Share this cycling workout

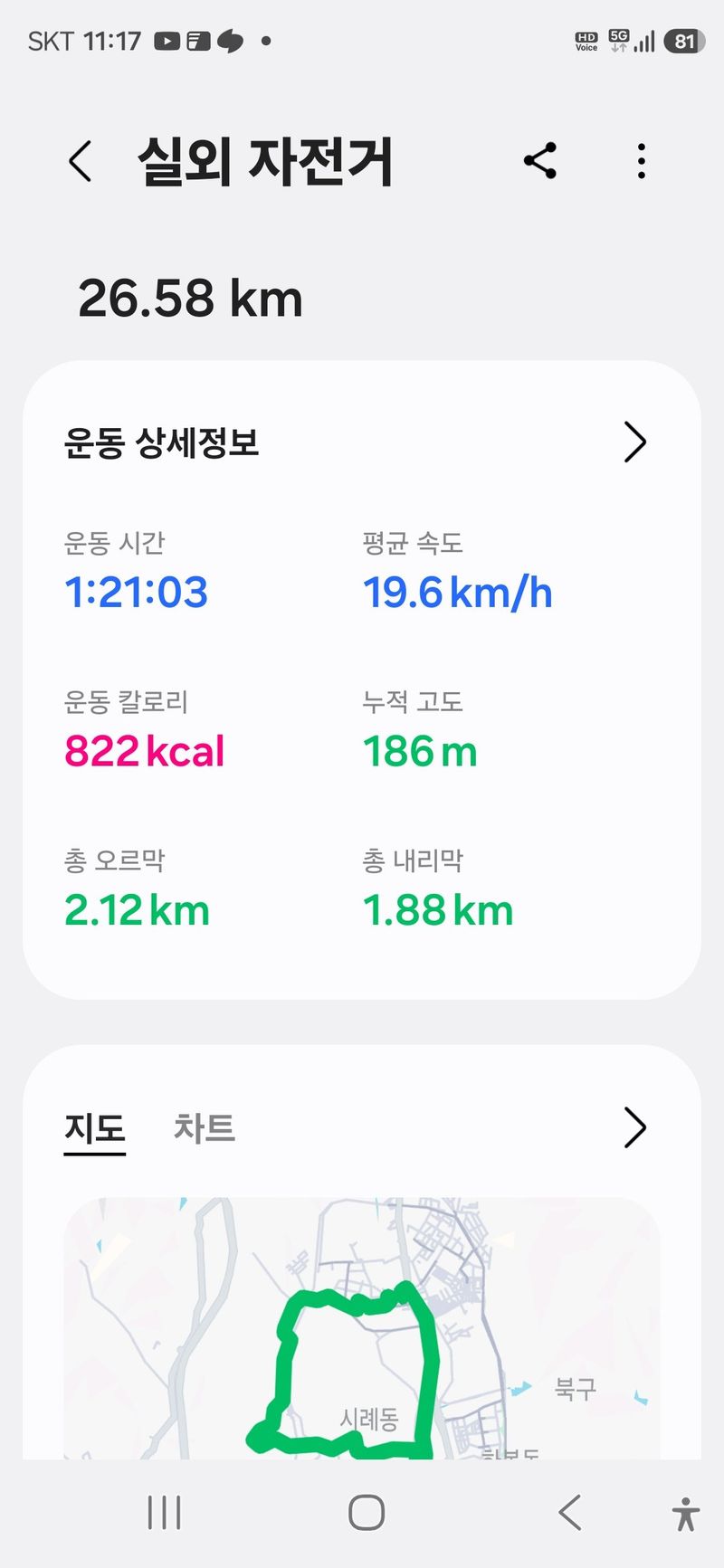point(540,161)
